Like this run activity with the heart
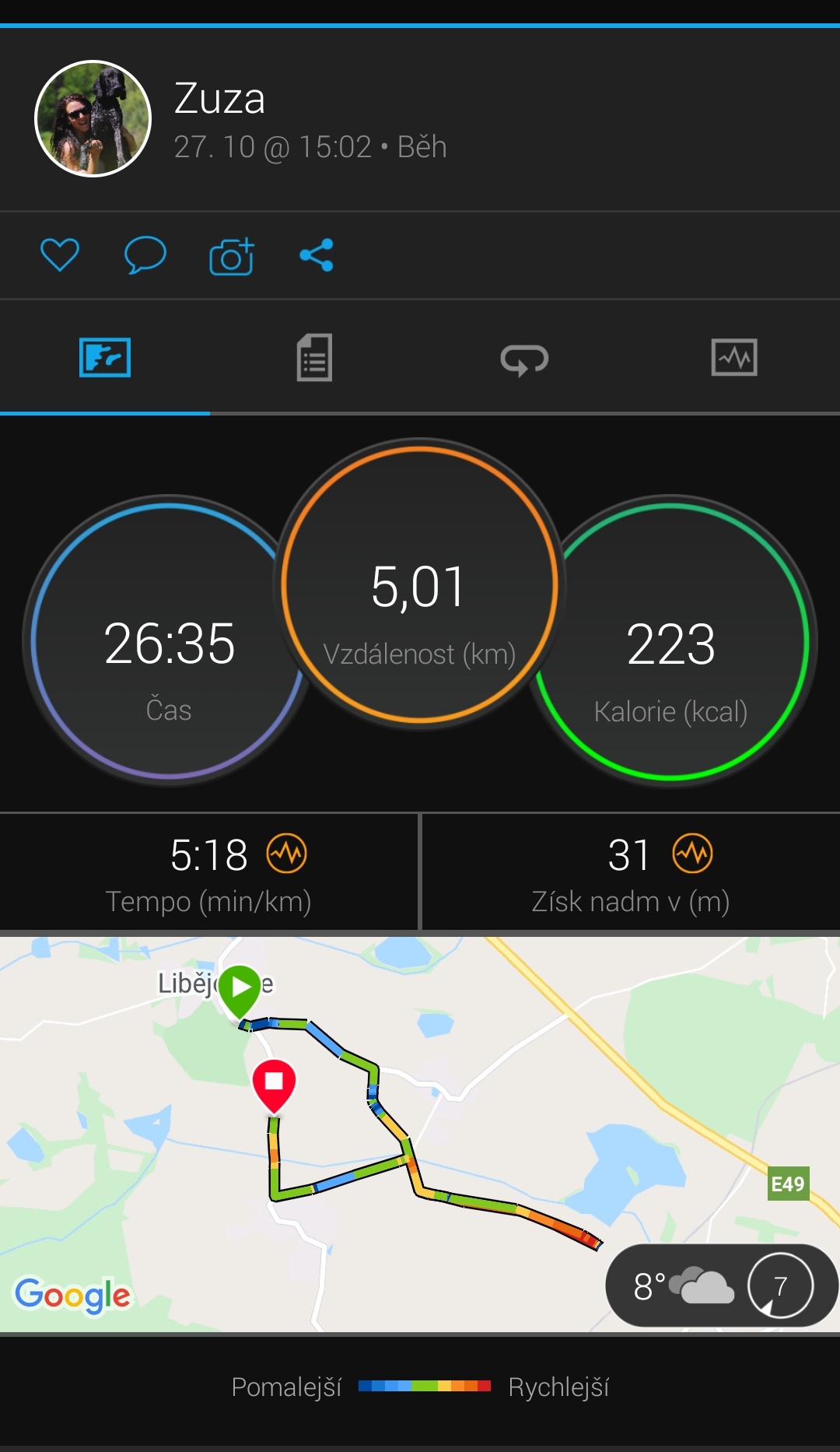 click(x=60, y=254)
